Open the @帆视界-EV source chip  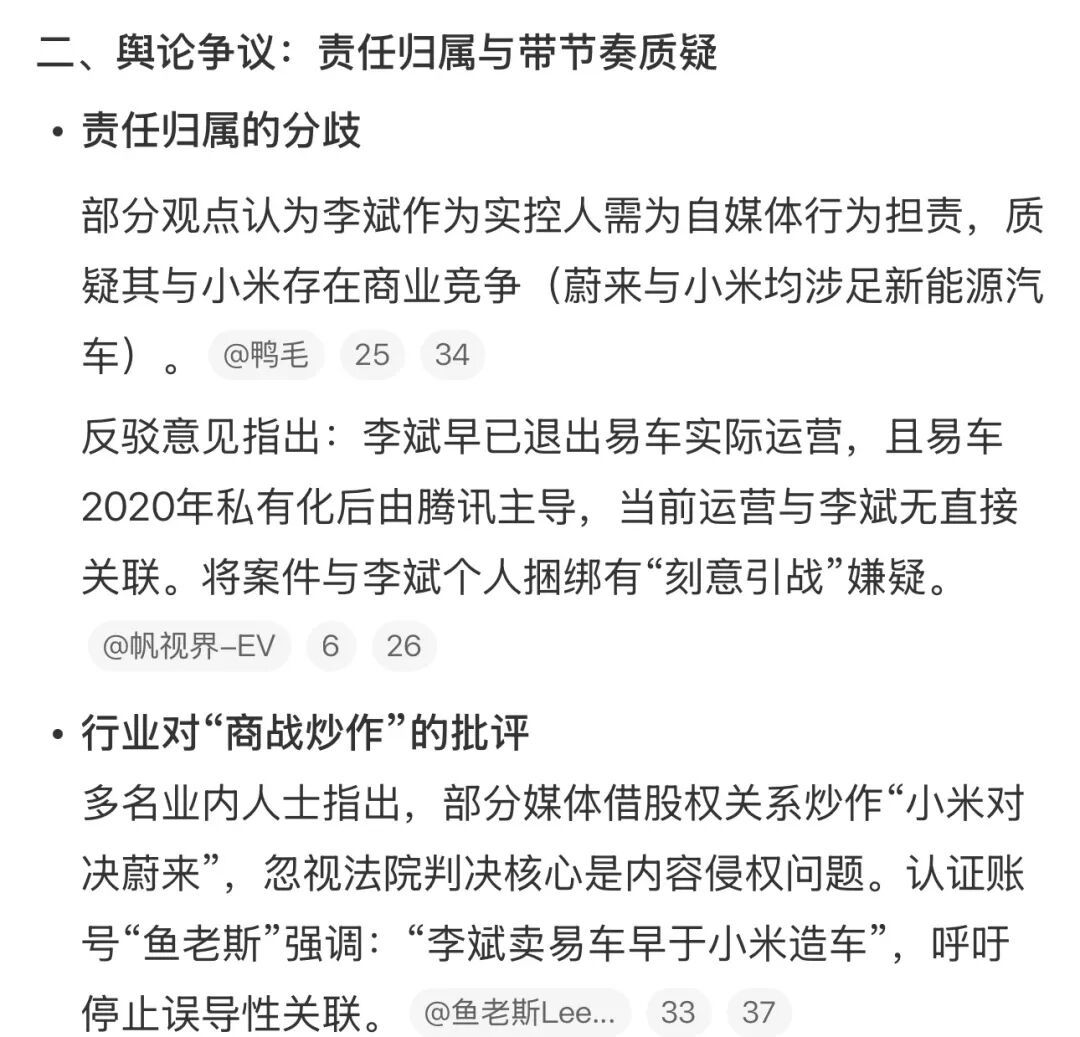coord(189,646)
